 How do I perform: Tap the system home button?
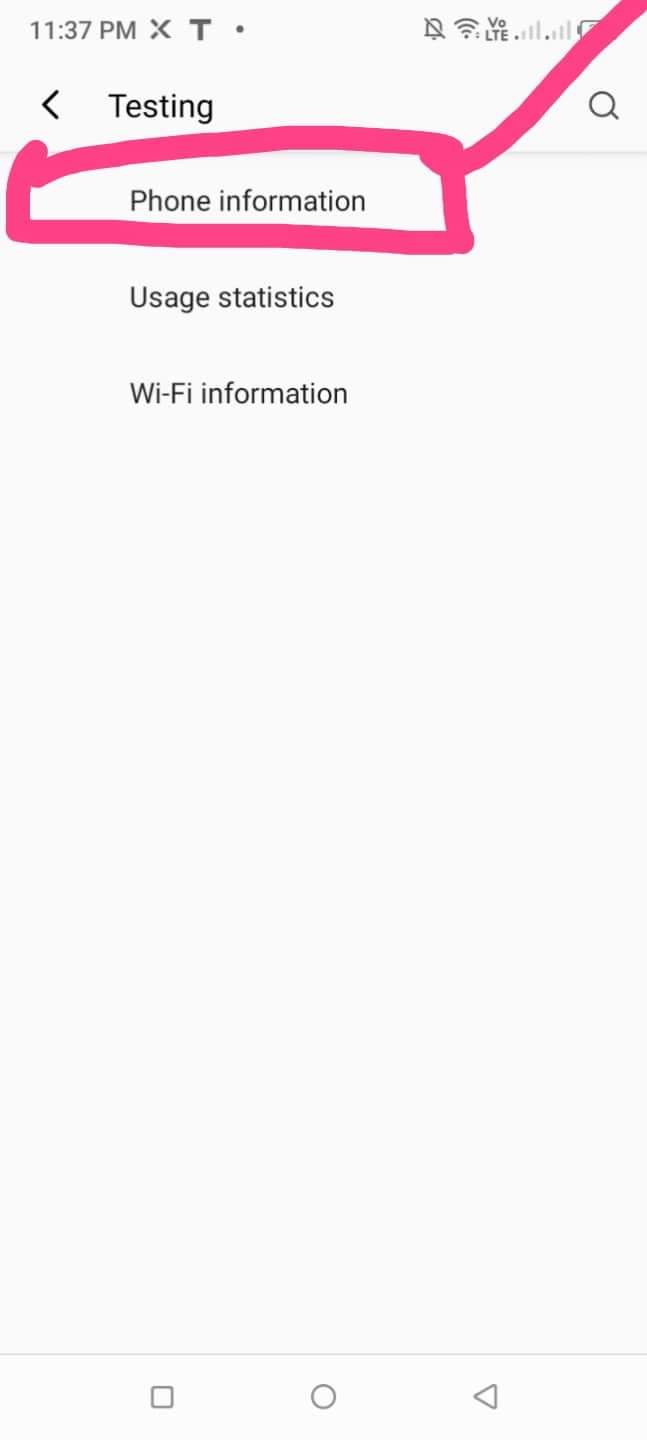tap(323, 1396)
